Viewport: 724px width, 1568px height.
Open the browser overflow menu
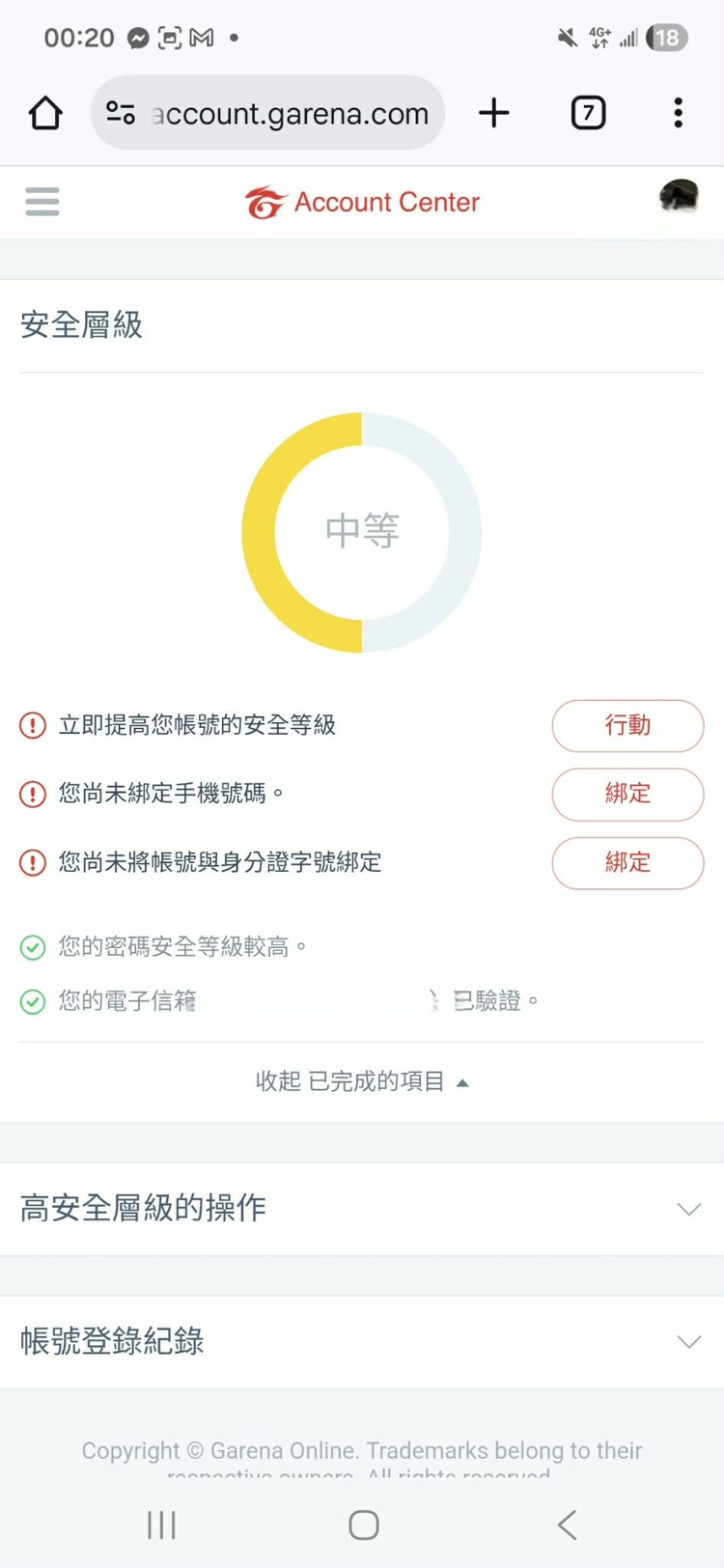tap(678, 113)
